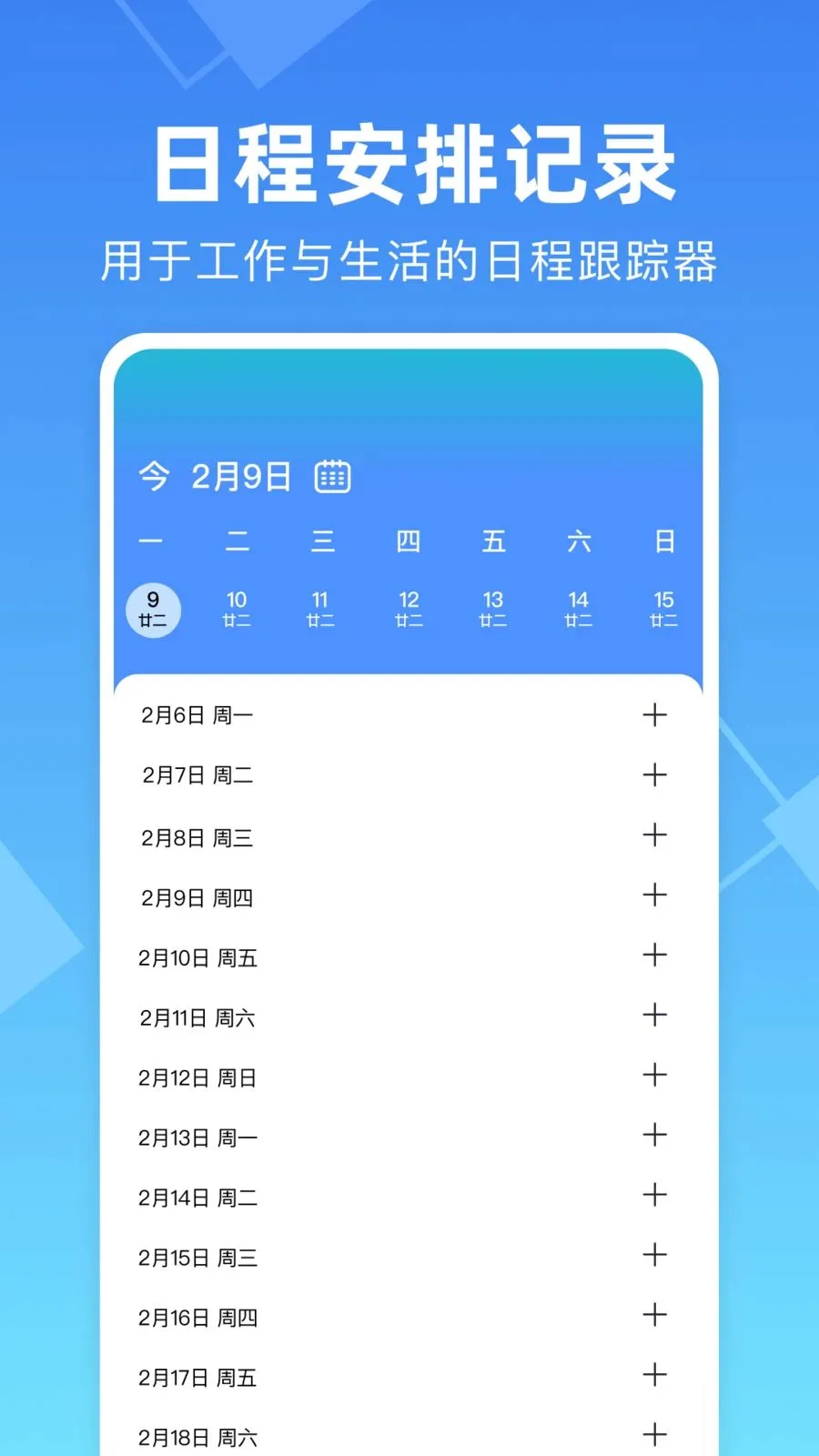This screenshot has width=819, height=1456.
Task: Select the 日 weekday column header
Action: pyautogui.click(x=663, y=540)
